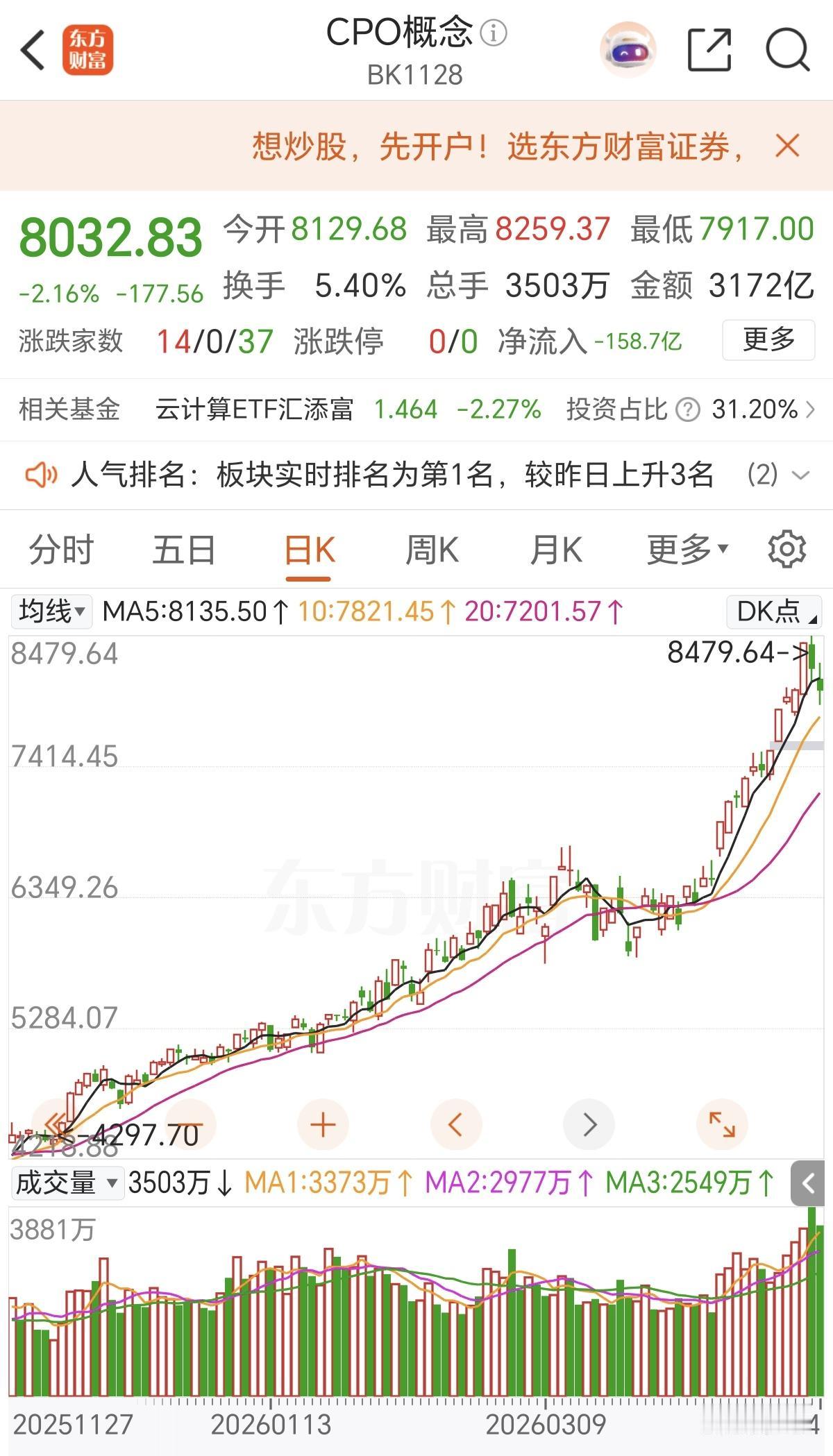
Task: Expand chart fullscreen with arrows icon
Action: [722, 1124]
